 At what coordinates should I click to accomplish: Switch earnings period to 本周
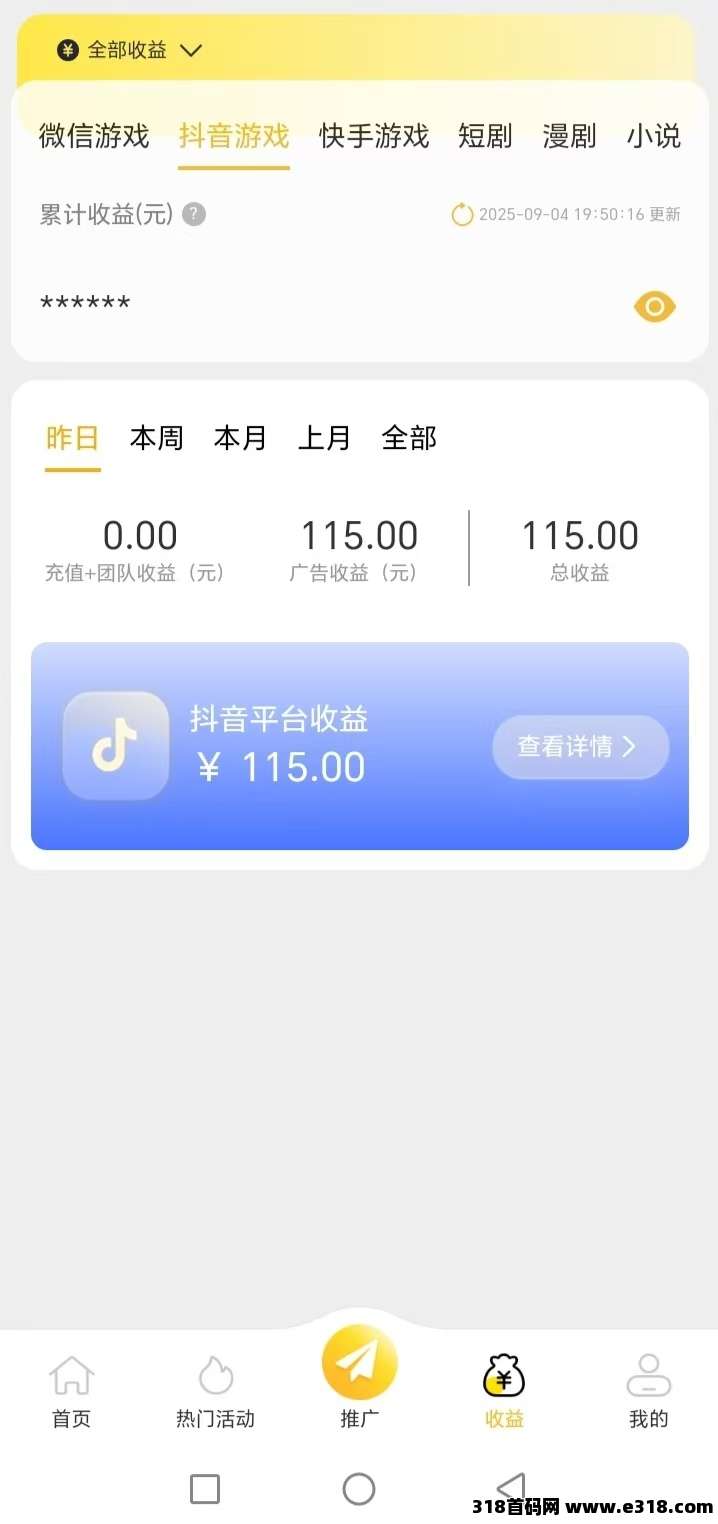157,438
